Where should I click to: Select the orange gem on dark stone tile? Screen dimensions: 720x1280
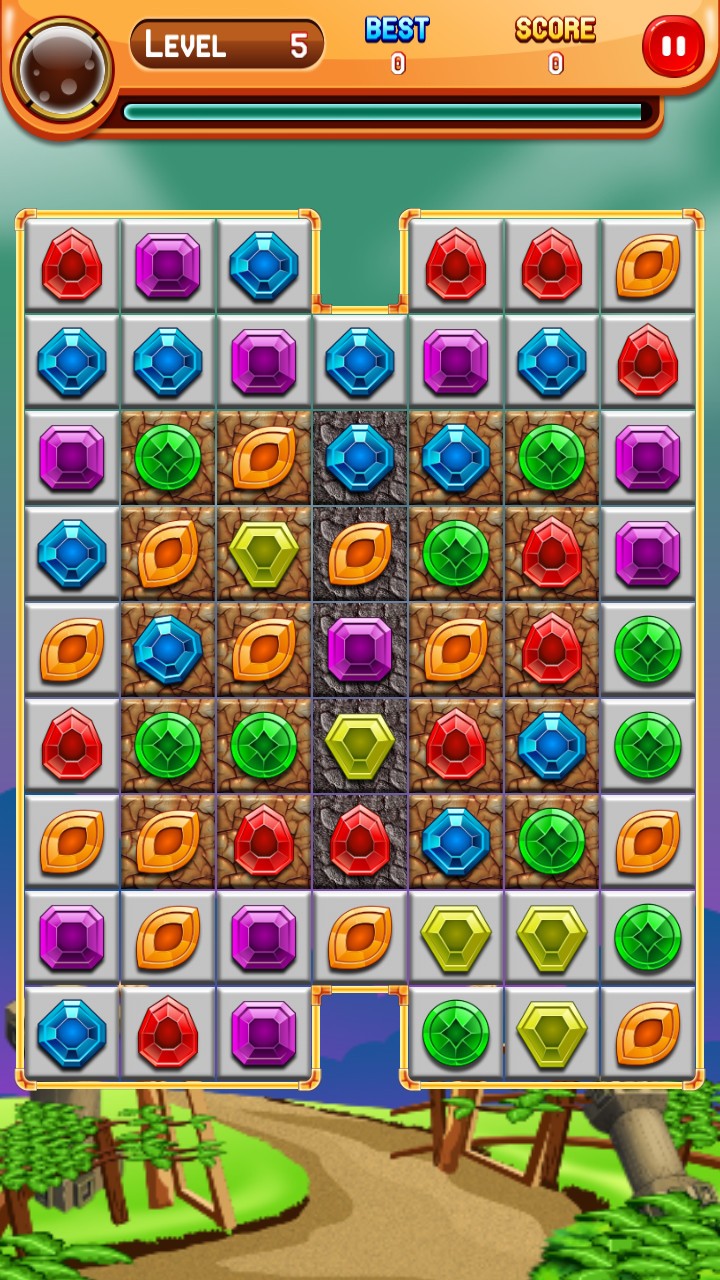point(360,553)
